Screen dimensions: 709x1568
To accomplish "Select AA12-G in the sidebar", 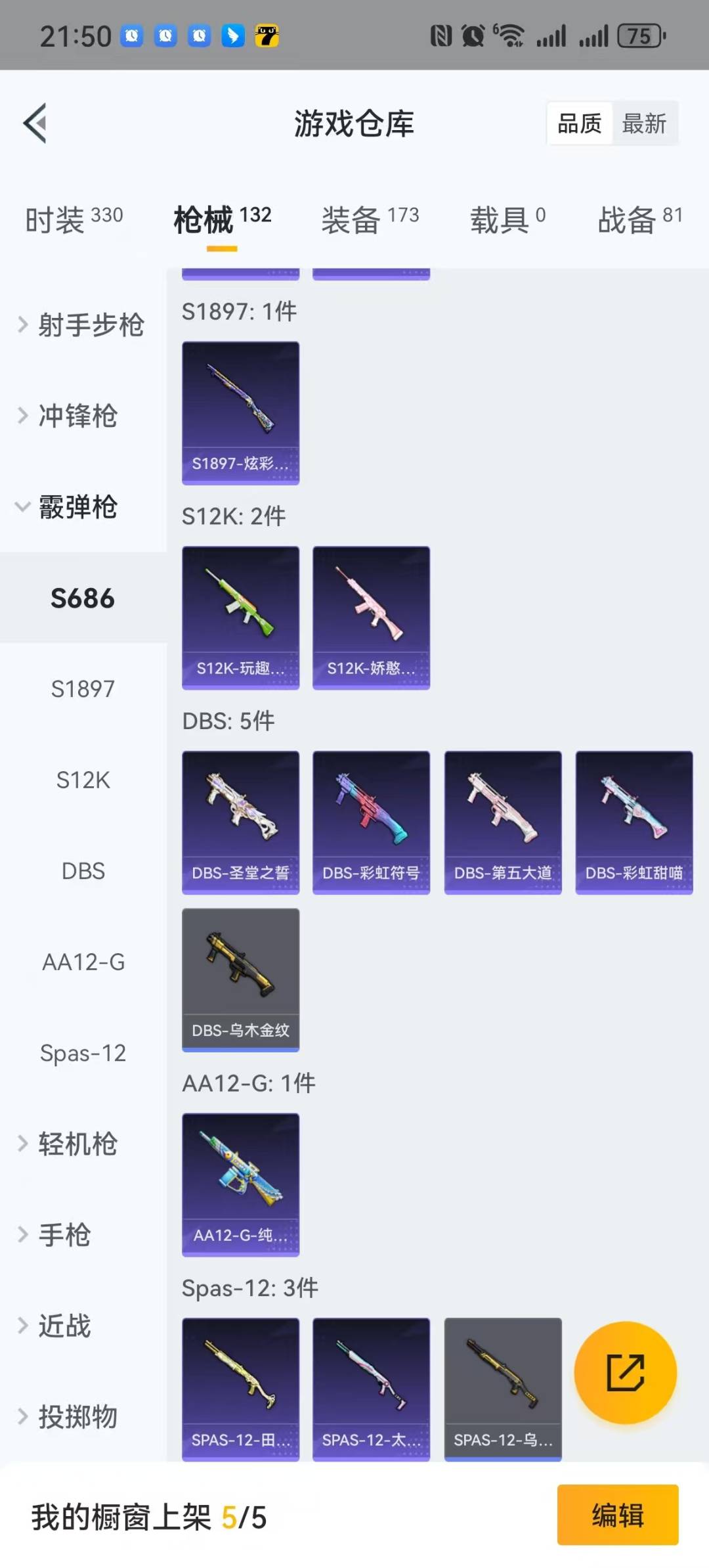I will 83,962.
